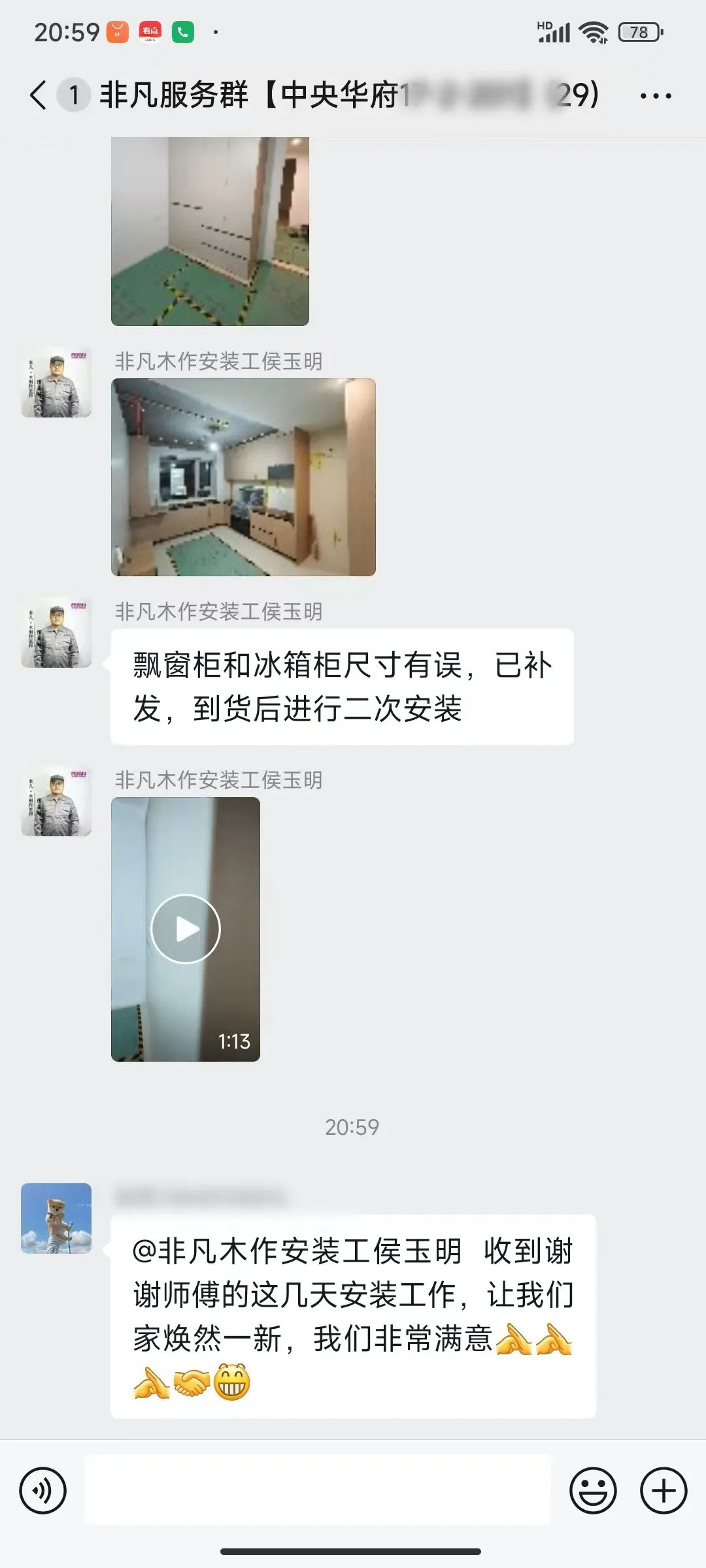
Task: Open the emoji picker
Action: tap(593, 1491)
